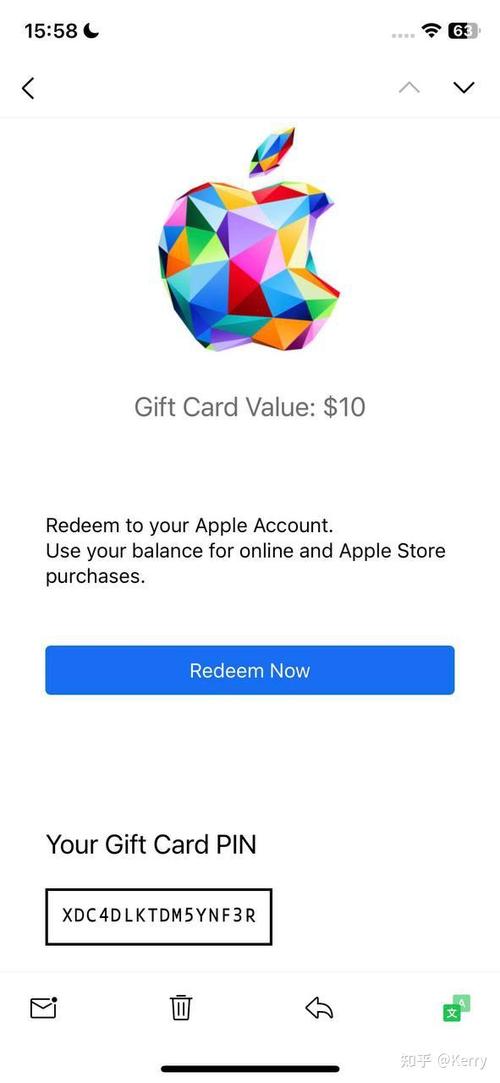This screenshot has height=1083, width=500.
Task: Mark this email as unread
Action: point(44,1008)
